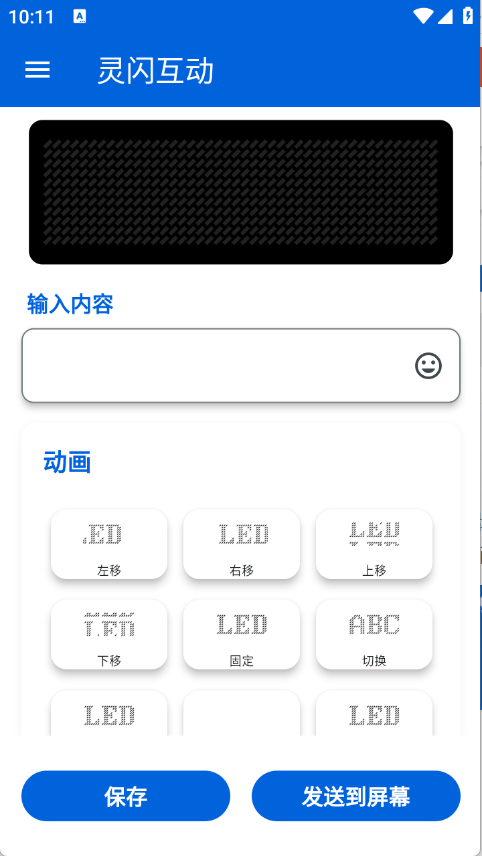Tap 发送到屏幕 to send content
The image size is (482, 856).
tap(356, 796)
